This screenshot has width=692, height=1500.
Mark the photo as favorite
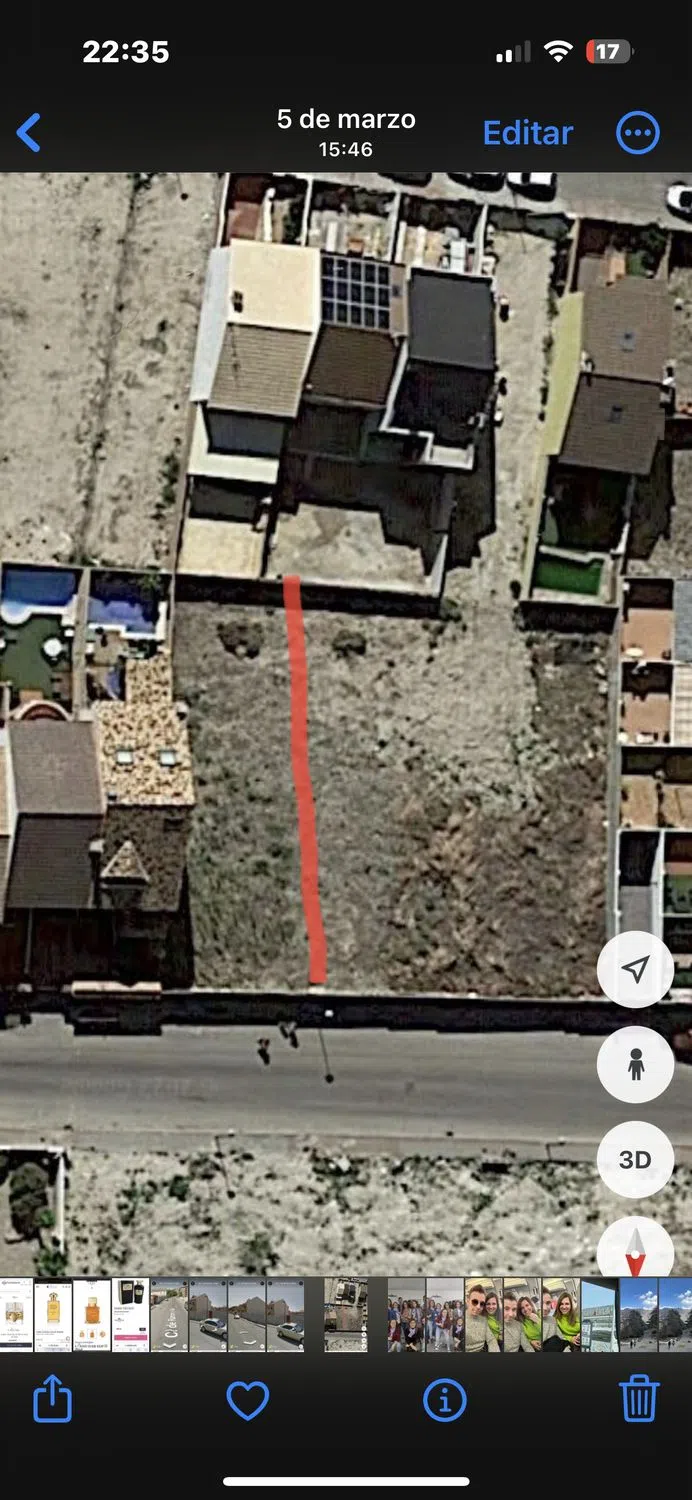click(248, 1401)
